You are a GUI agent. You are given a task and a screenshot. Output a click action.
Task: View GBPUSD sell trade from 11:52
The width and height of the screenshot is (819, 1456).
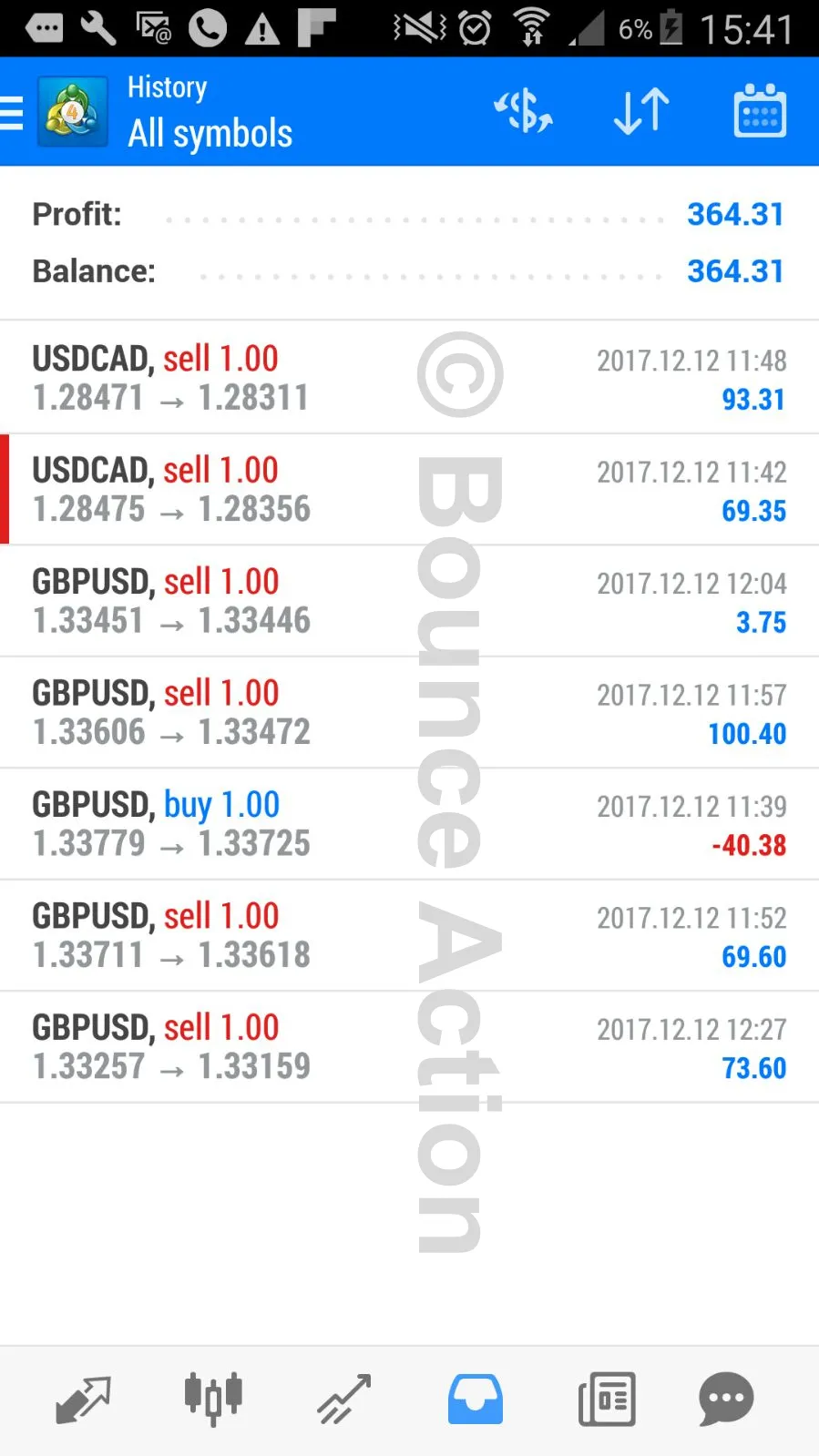coord(409,935)
